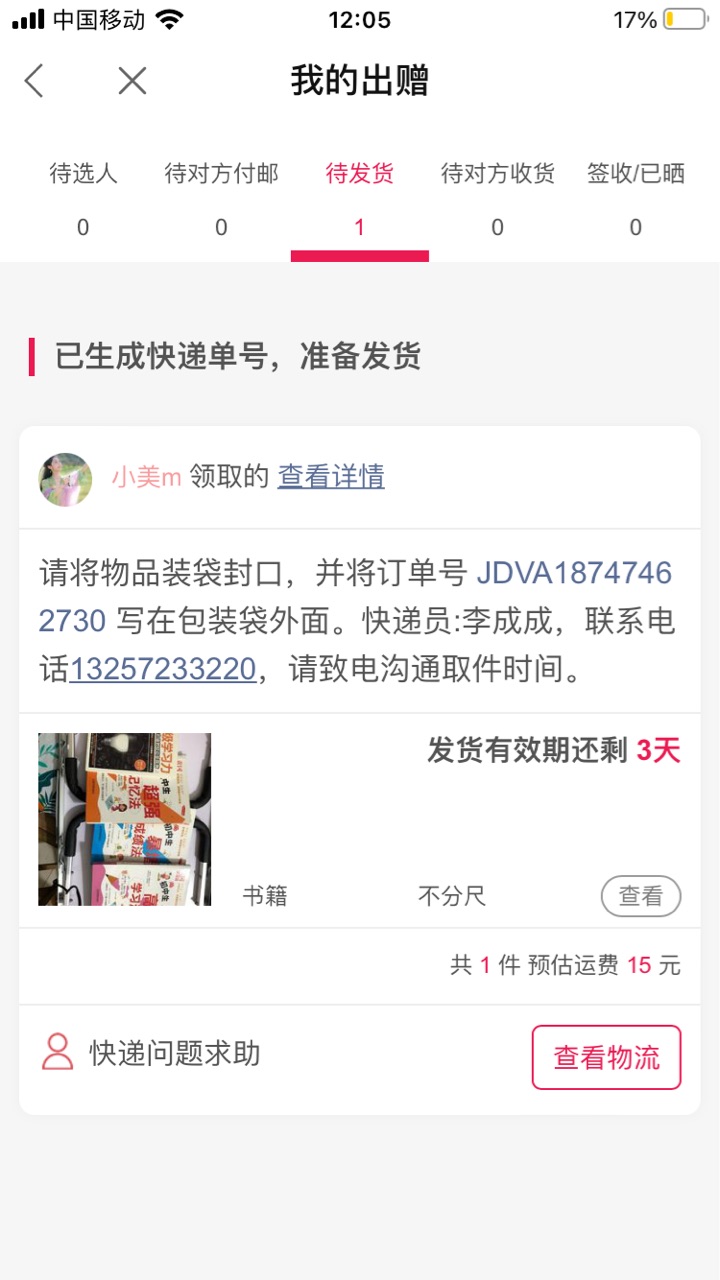Switch to the 签收/已晒 tab
Image resolution: width=720 pixels, height=1280 pixels.
pyautogui.click(x=636, y=200)
